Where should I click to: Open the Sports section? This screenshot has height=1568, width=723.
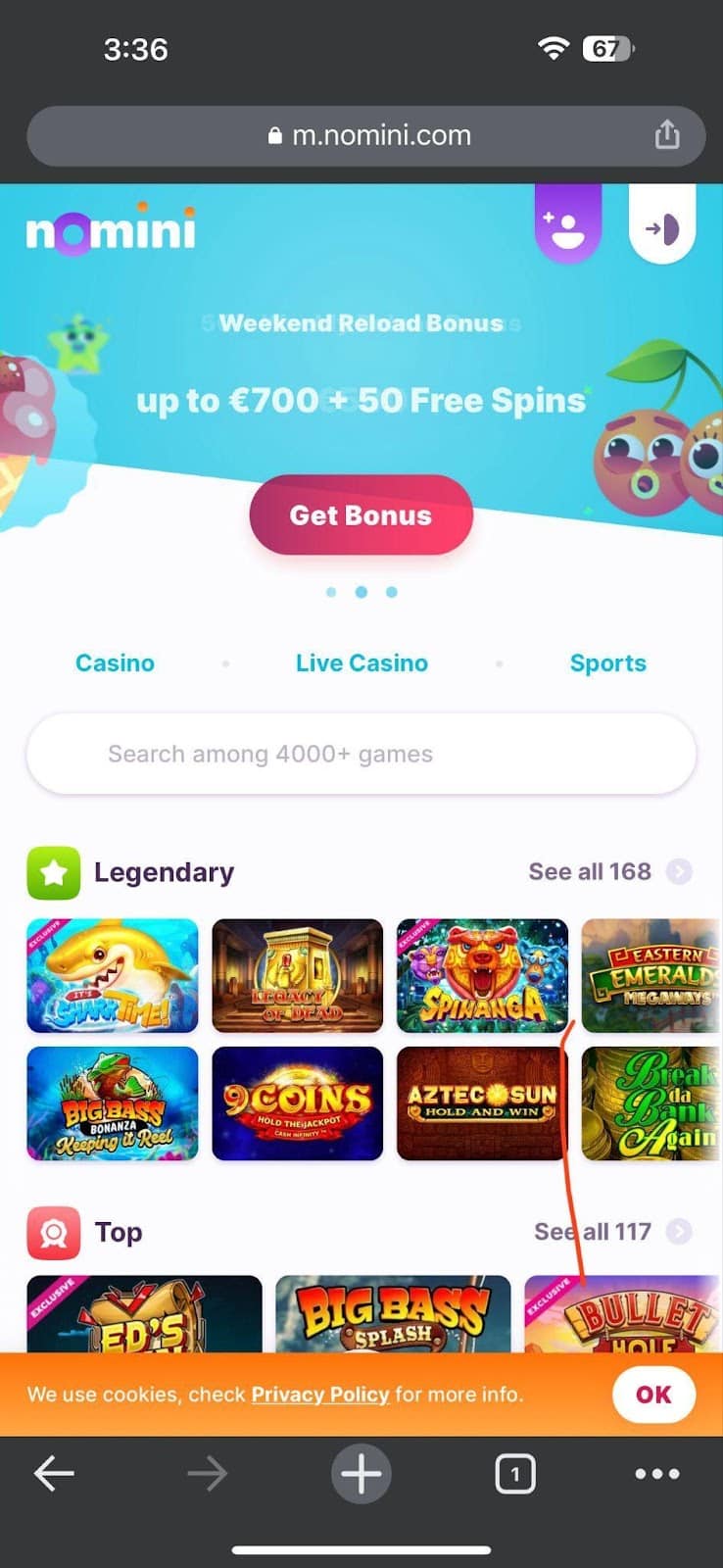607,663
